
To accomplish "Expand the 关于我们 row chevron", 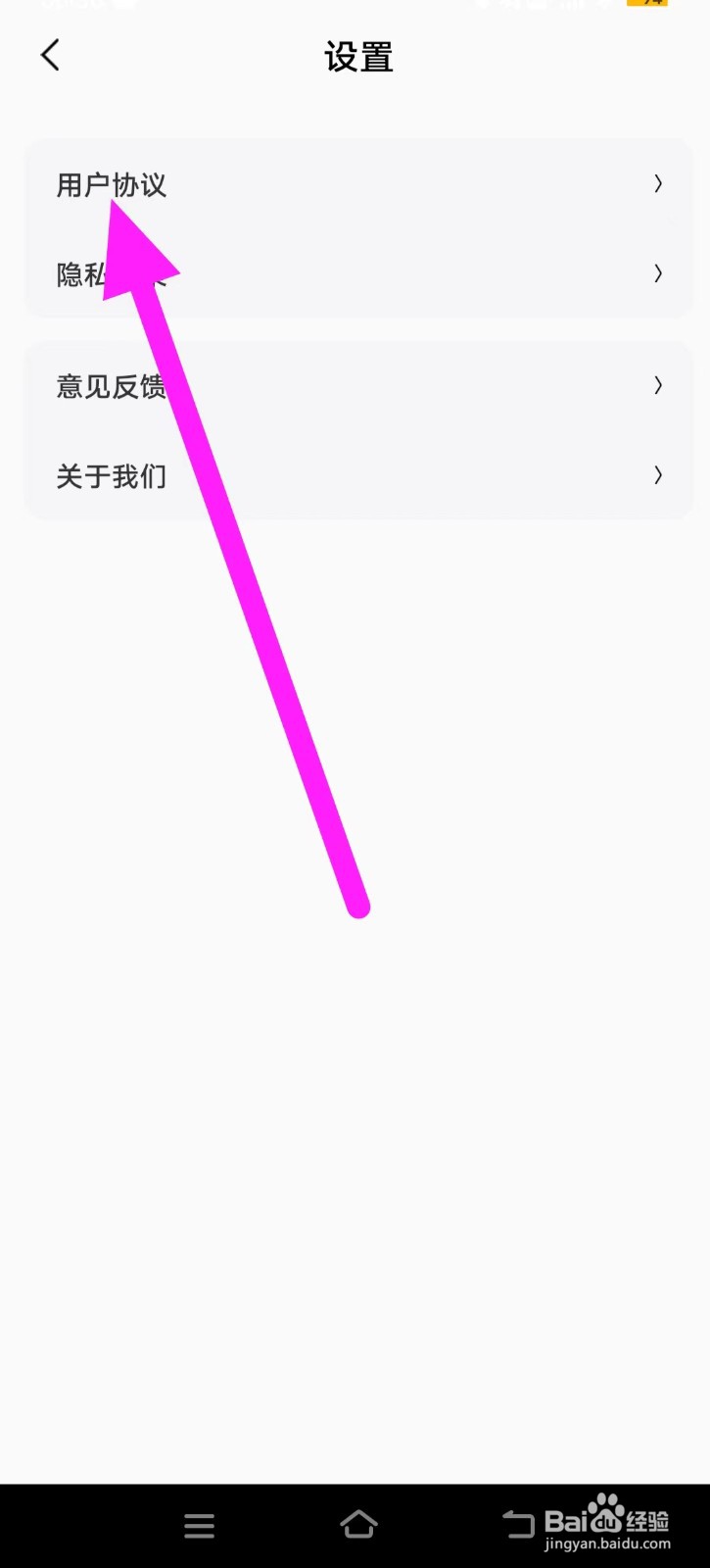I will pos(656,475).
